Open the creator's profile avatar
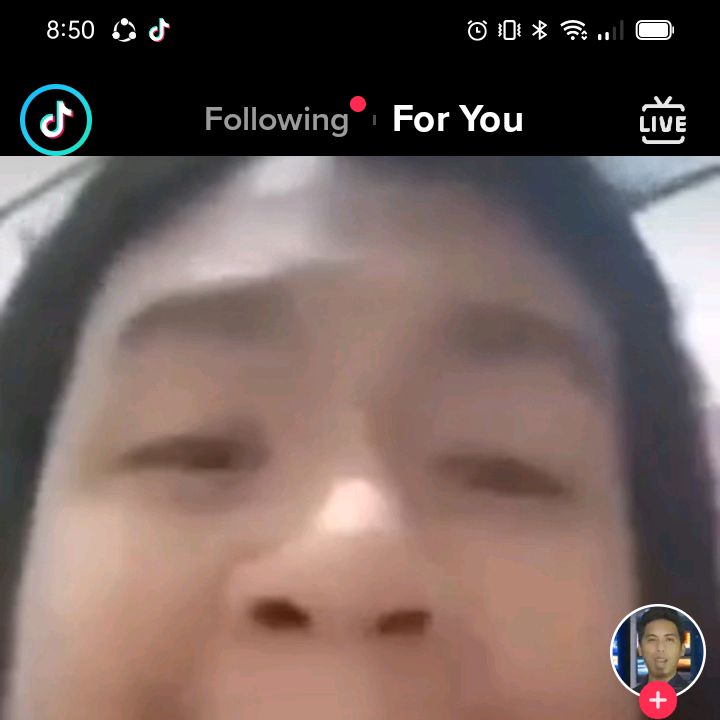720x720 pixels. [657, 650]
